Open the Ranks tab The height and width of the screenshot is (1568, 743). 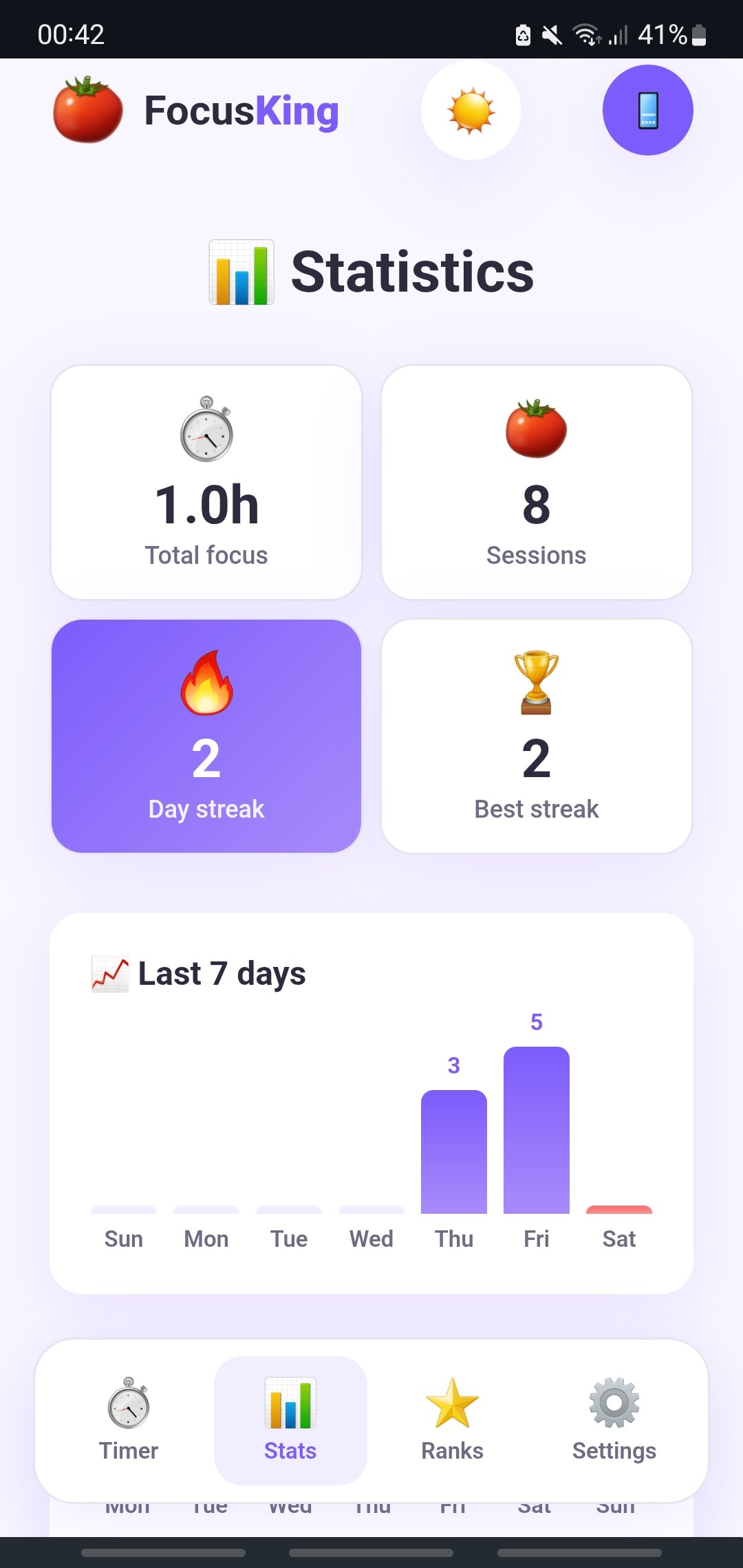pyautogui.click(x=453, y=1420)
